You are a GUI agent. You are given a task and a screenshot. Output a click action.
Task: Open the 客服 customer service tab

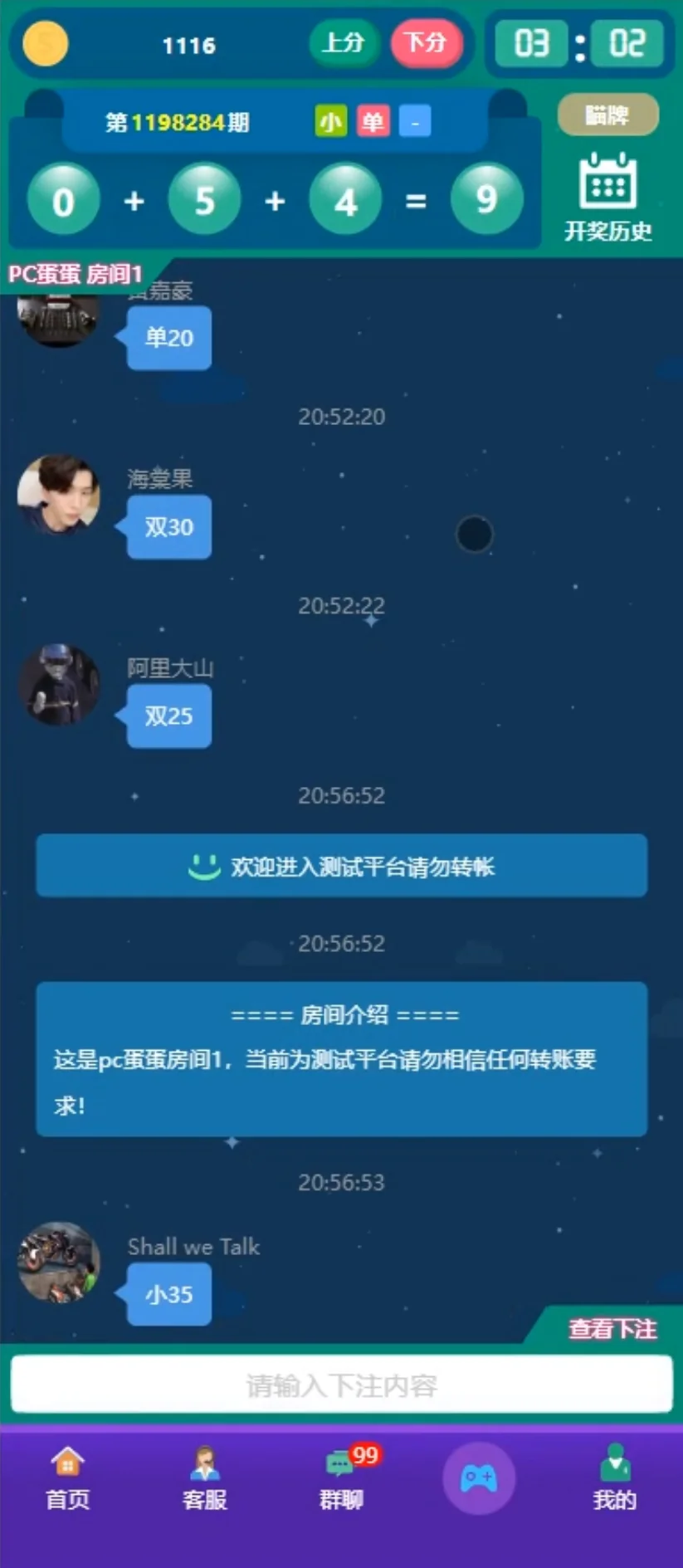[x=204, y=1479]
